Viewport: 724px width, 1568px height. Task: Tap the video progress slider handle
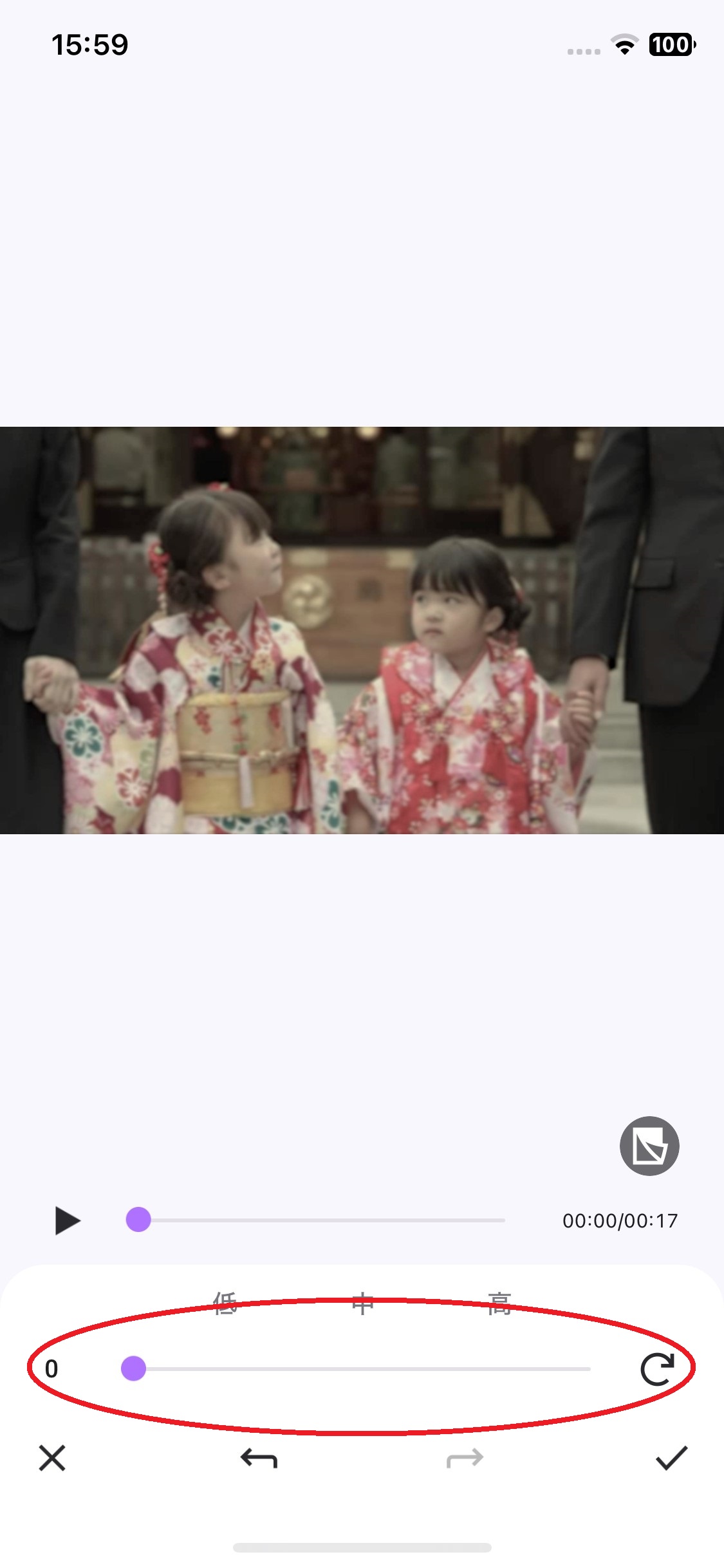click(x=138, y=1219)
